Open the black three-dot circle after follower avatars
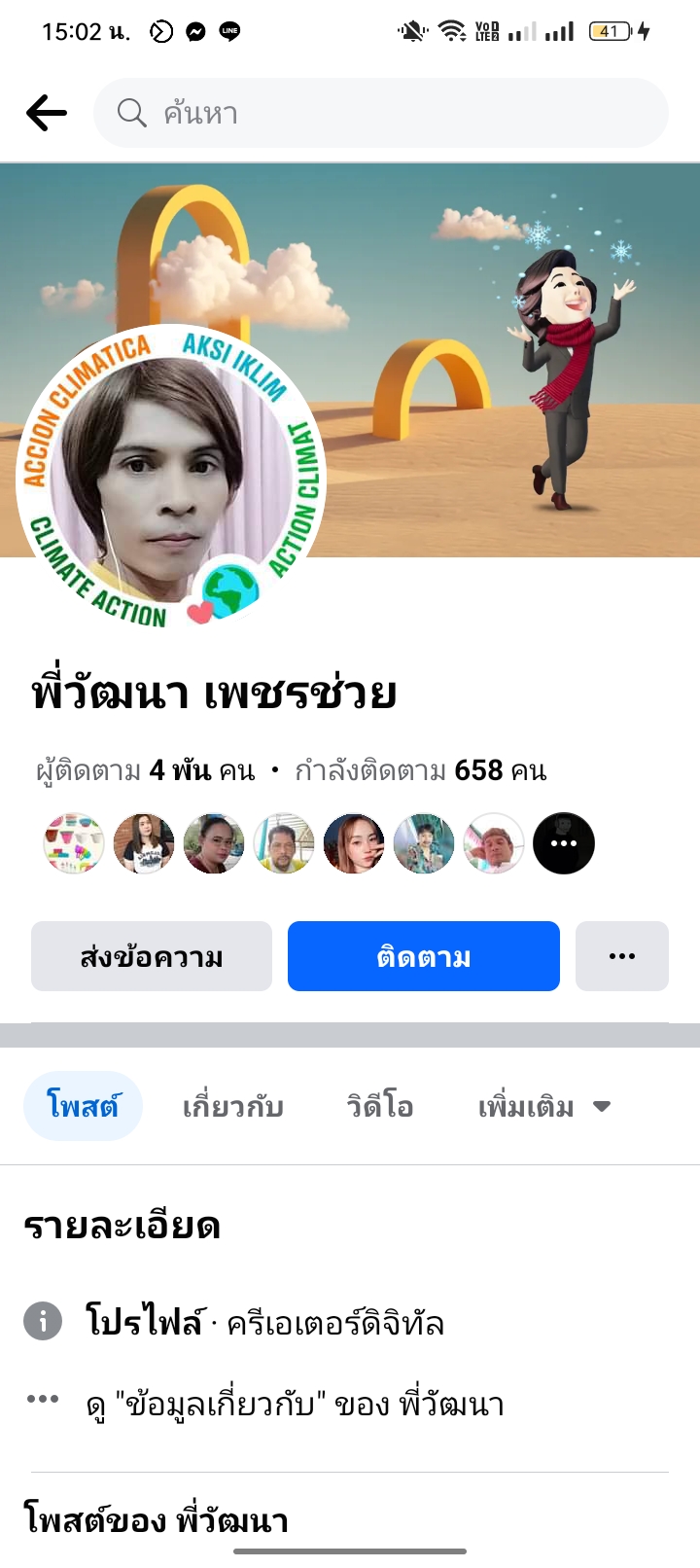The image size is (700, 1568). tap(564, 843)
